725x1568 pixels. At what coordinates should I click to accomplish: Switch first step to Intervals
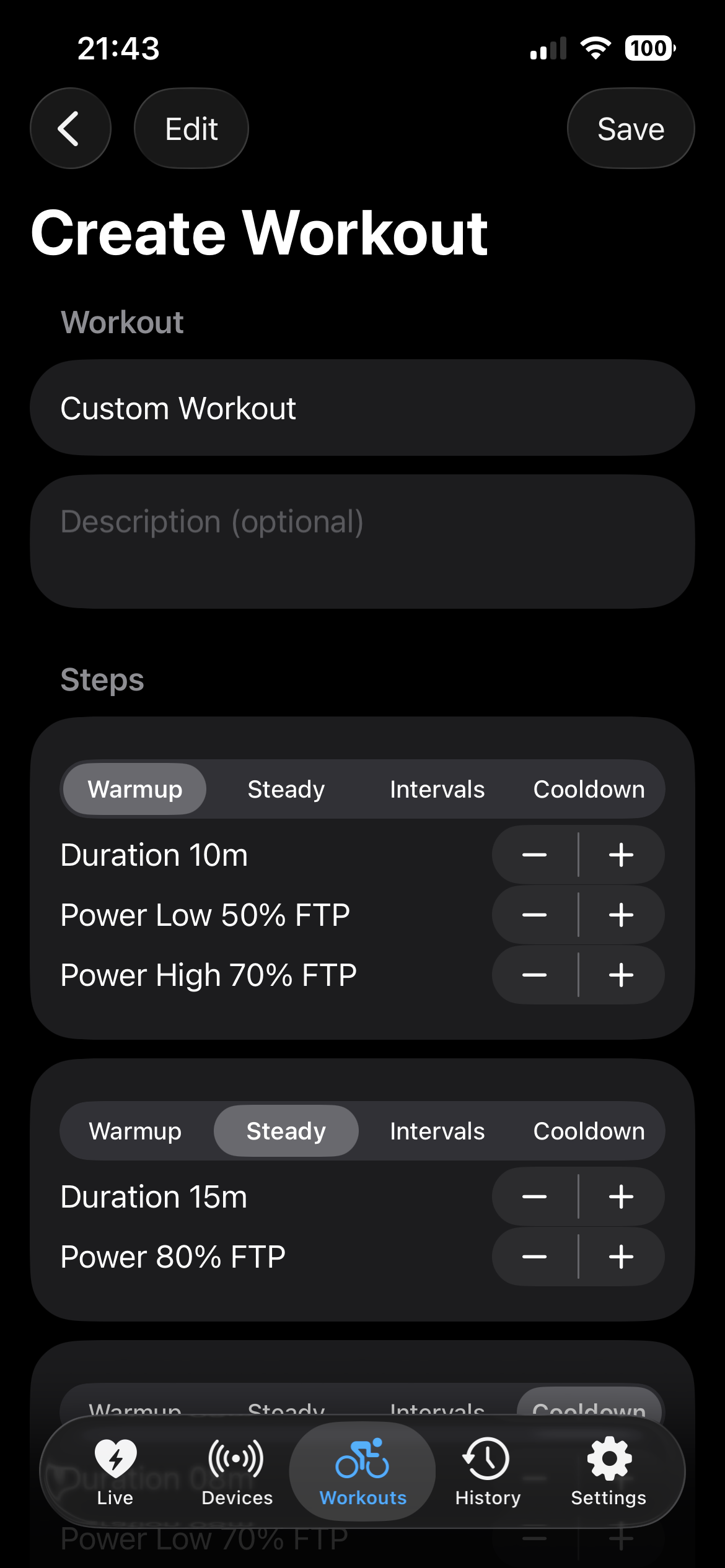tap(437, 789)
